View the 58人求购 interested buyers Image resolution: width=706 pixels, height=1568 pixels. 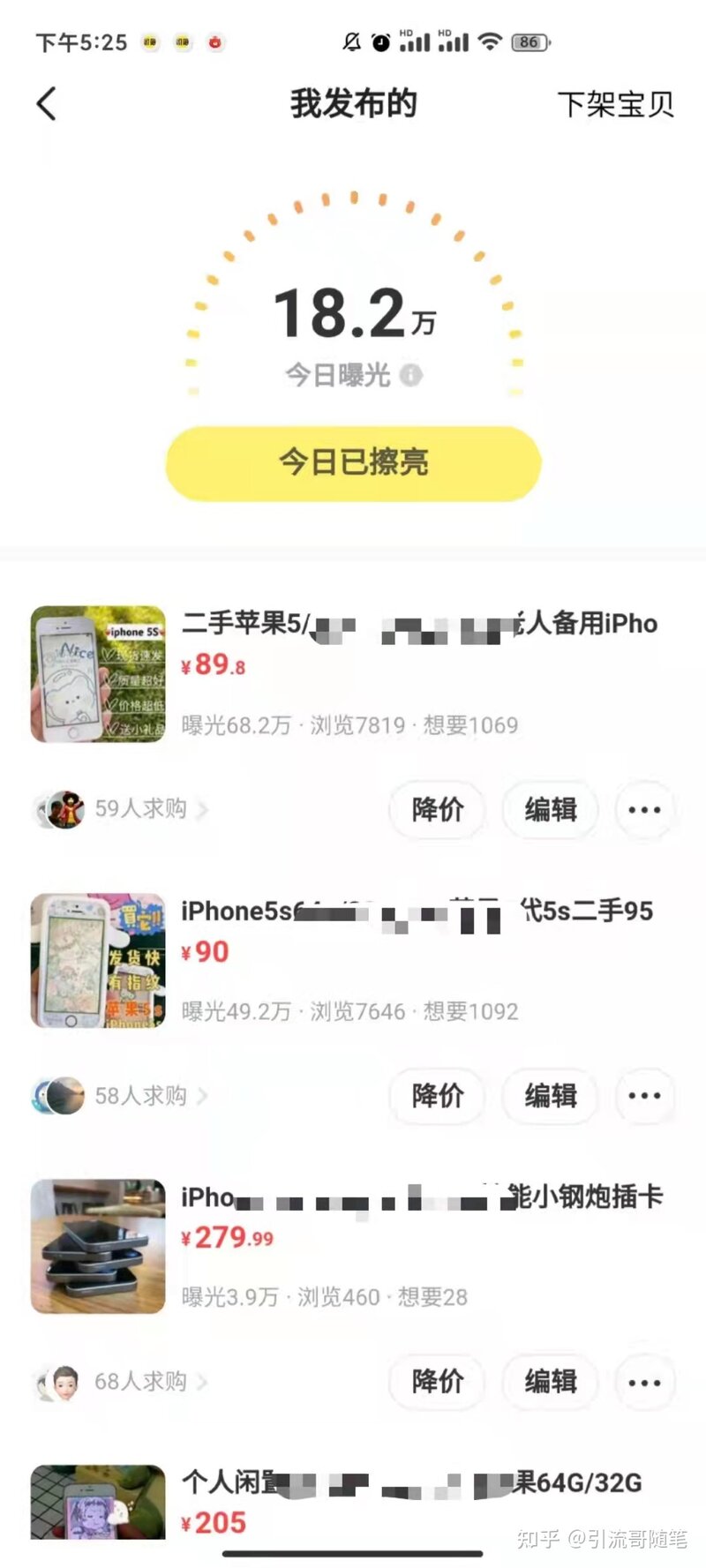[141, 1095]
